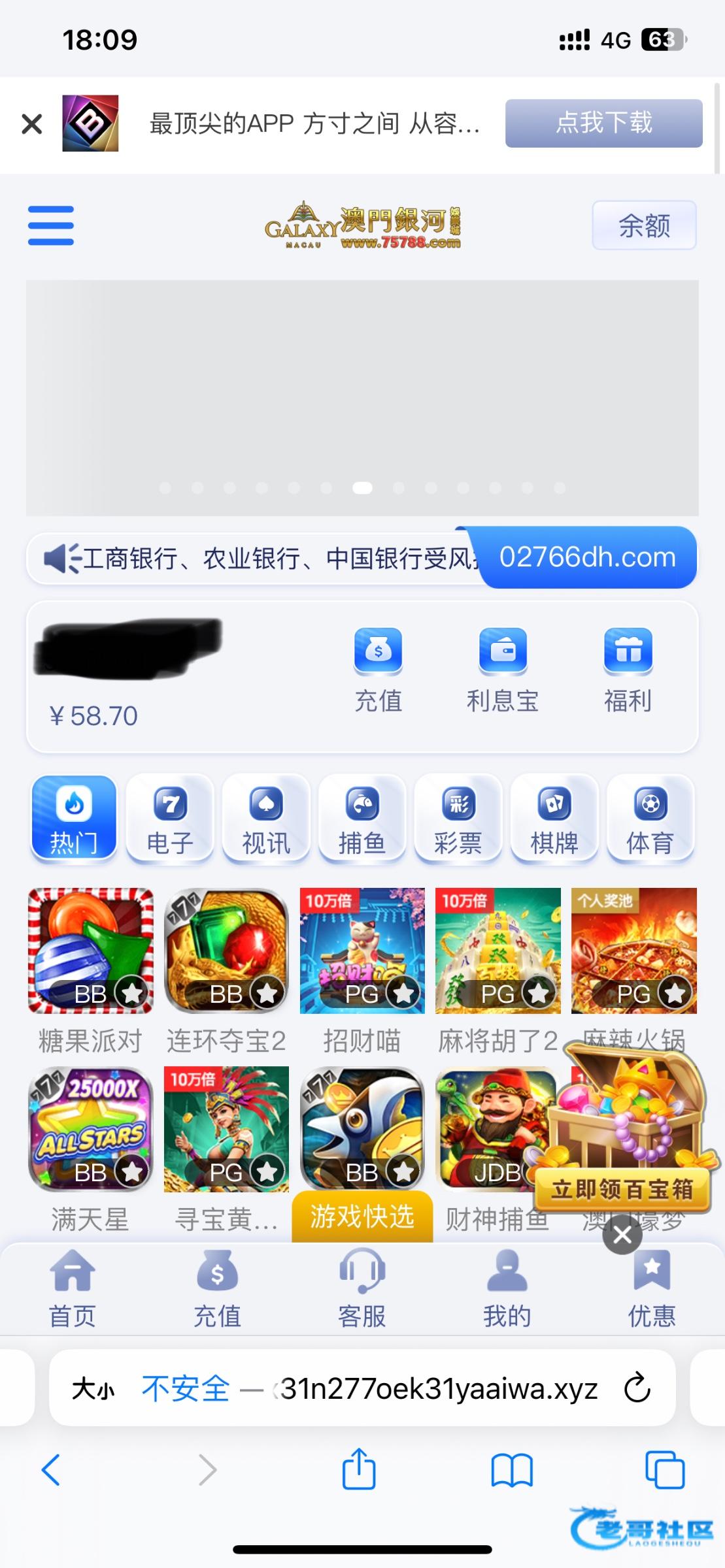The width and height of the screenshot is (725, 1568).
Task: Open 充值 recharge shortcut in account card
Action: click(x=378, y=670)
